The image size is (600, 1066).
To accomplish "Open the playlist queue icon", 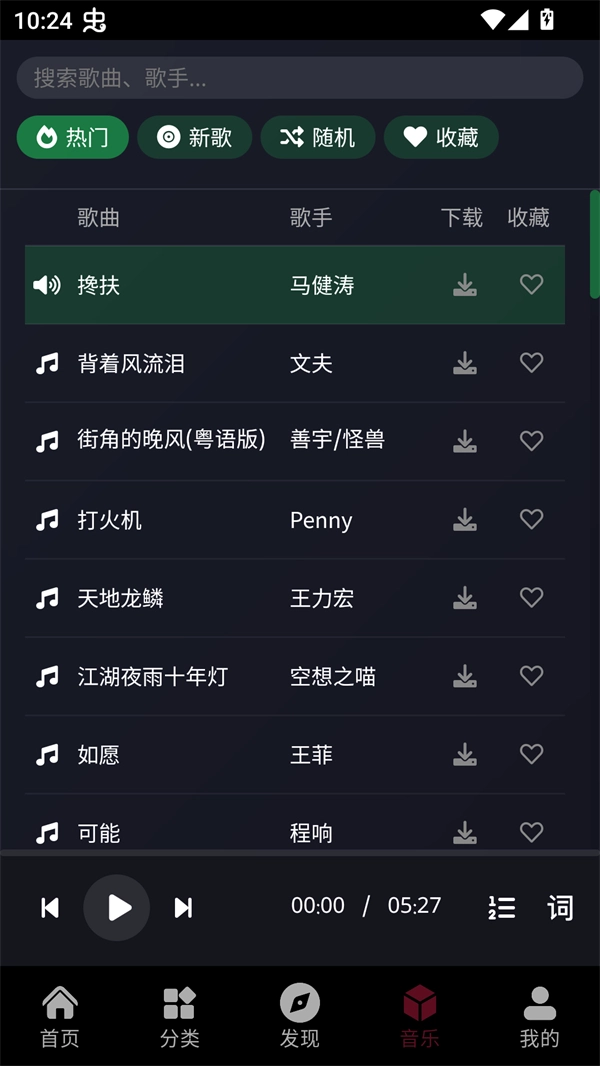I will click(502, 907).
